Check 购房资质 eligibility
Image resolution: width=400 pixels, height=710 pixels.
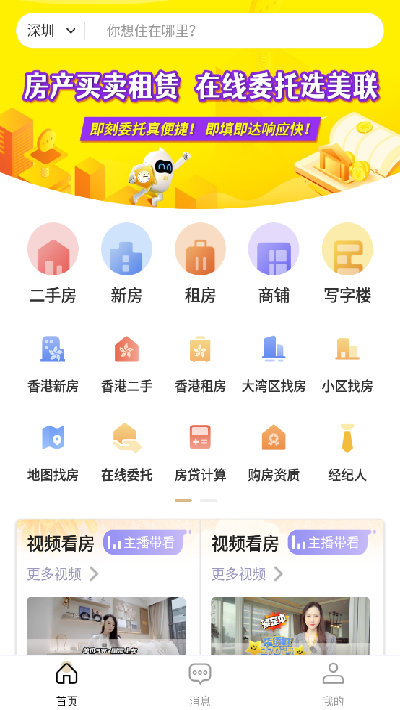pyautogui.click(x=274, y=453)
